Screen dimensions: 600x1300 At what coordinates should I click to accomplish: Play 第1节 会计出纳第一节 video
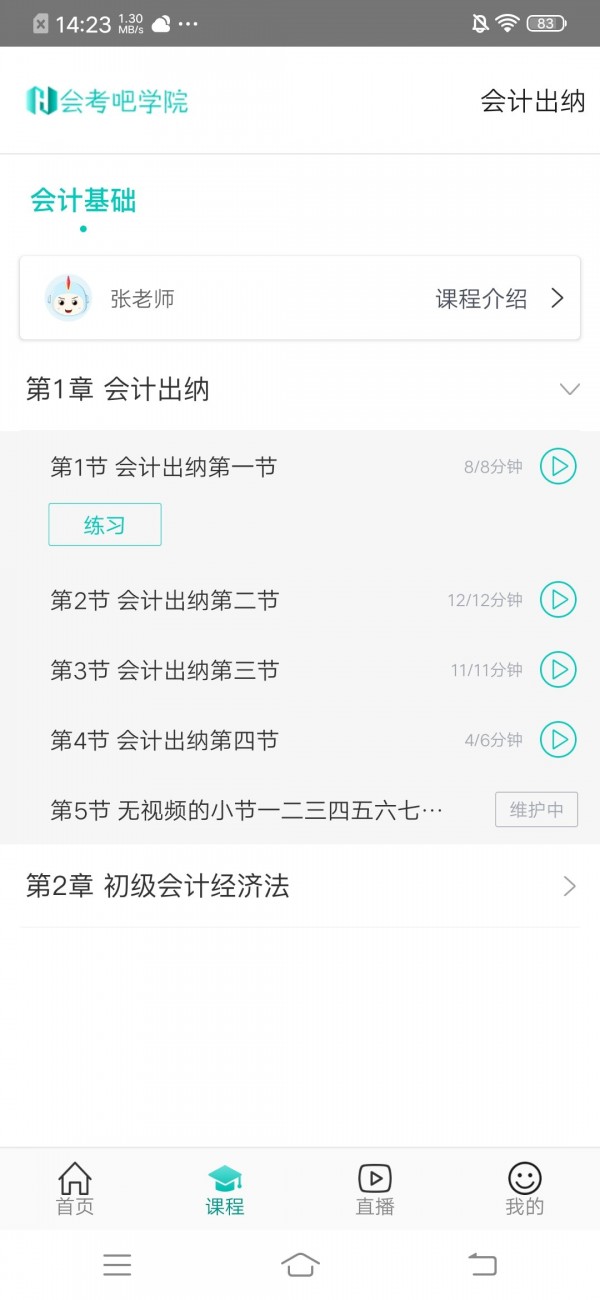tap(558, 466)
